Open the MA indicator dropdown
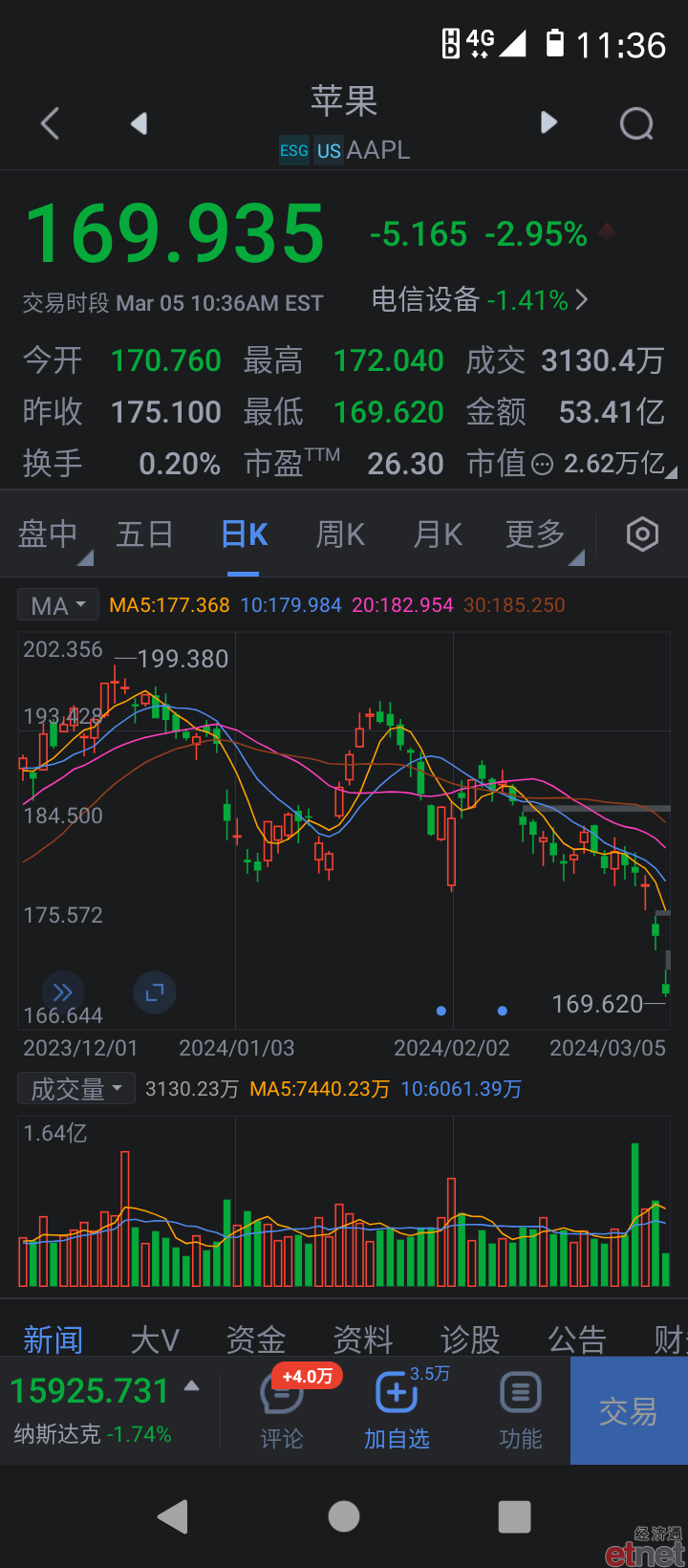Viewport: 688px width, 1568px height. tap(58, 605)
